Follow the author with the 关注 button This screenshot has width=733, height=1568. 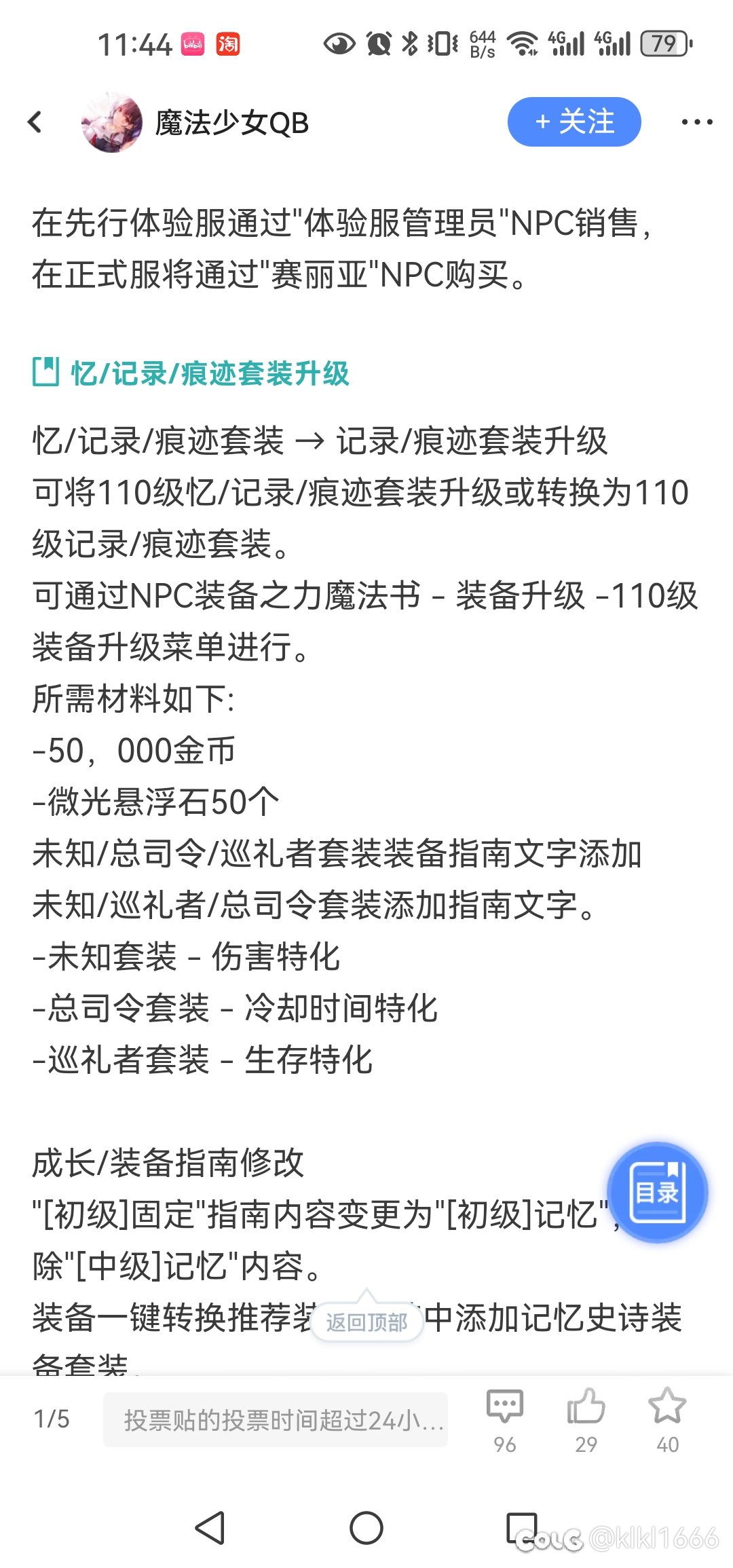coord(574,122)
